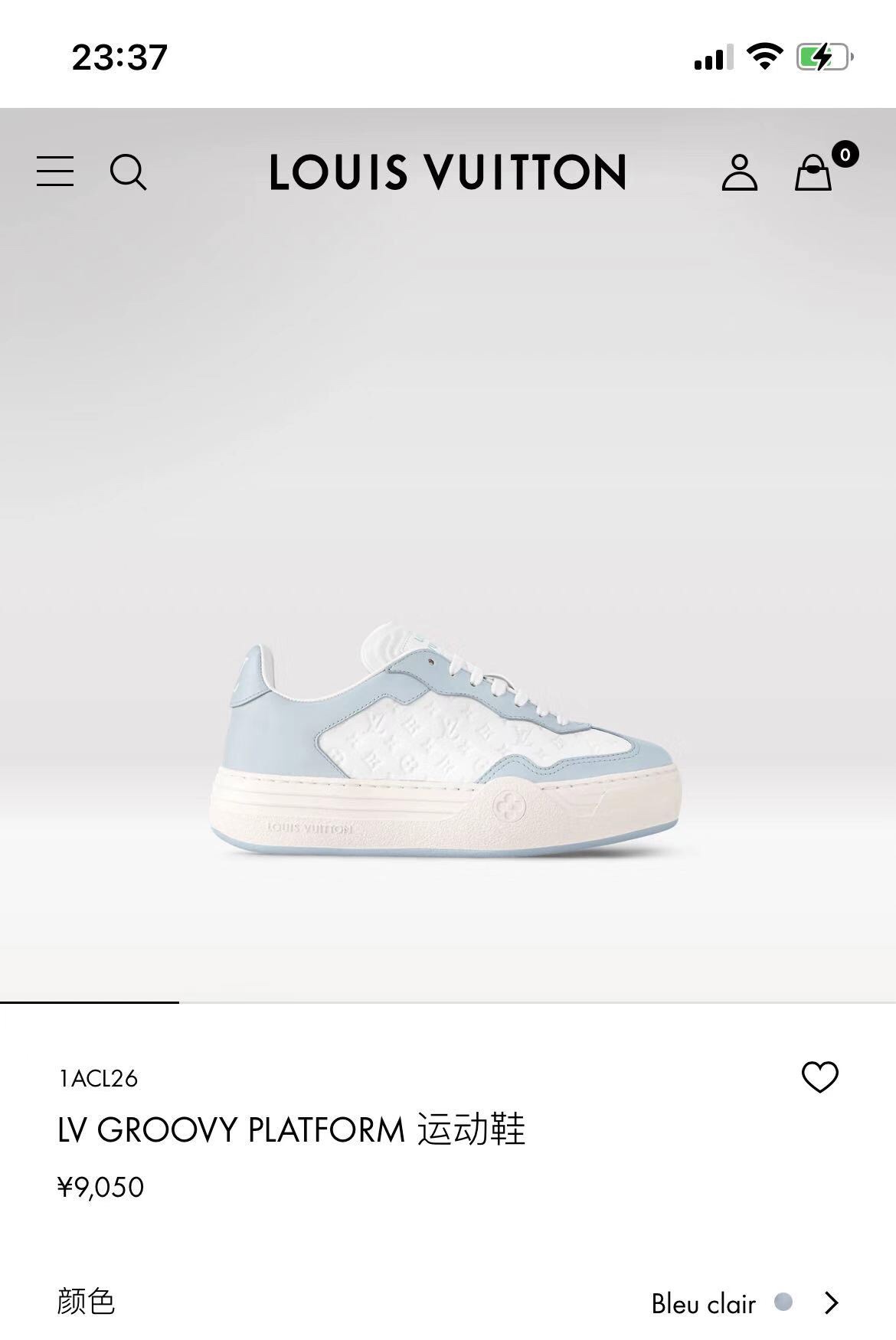The image size is (896, 1340).
Task: Open the account profile icon
Action: [x=739, y=172]
